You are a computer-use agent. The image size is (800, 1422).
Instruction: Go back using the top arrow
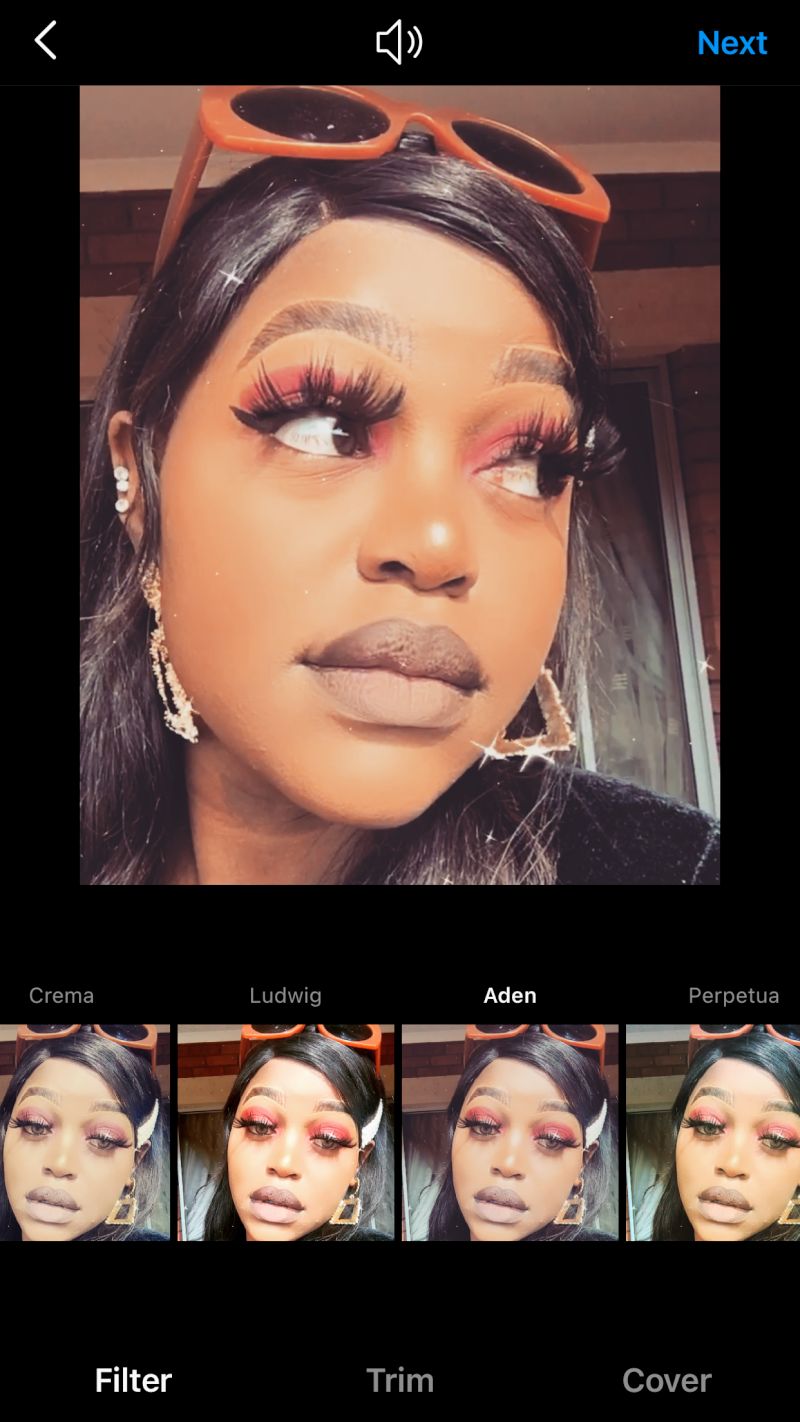coord(45,42)
